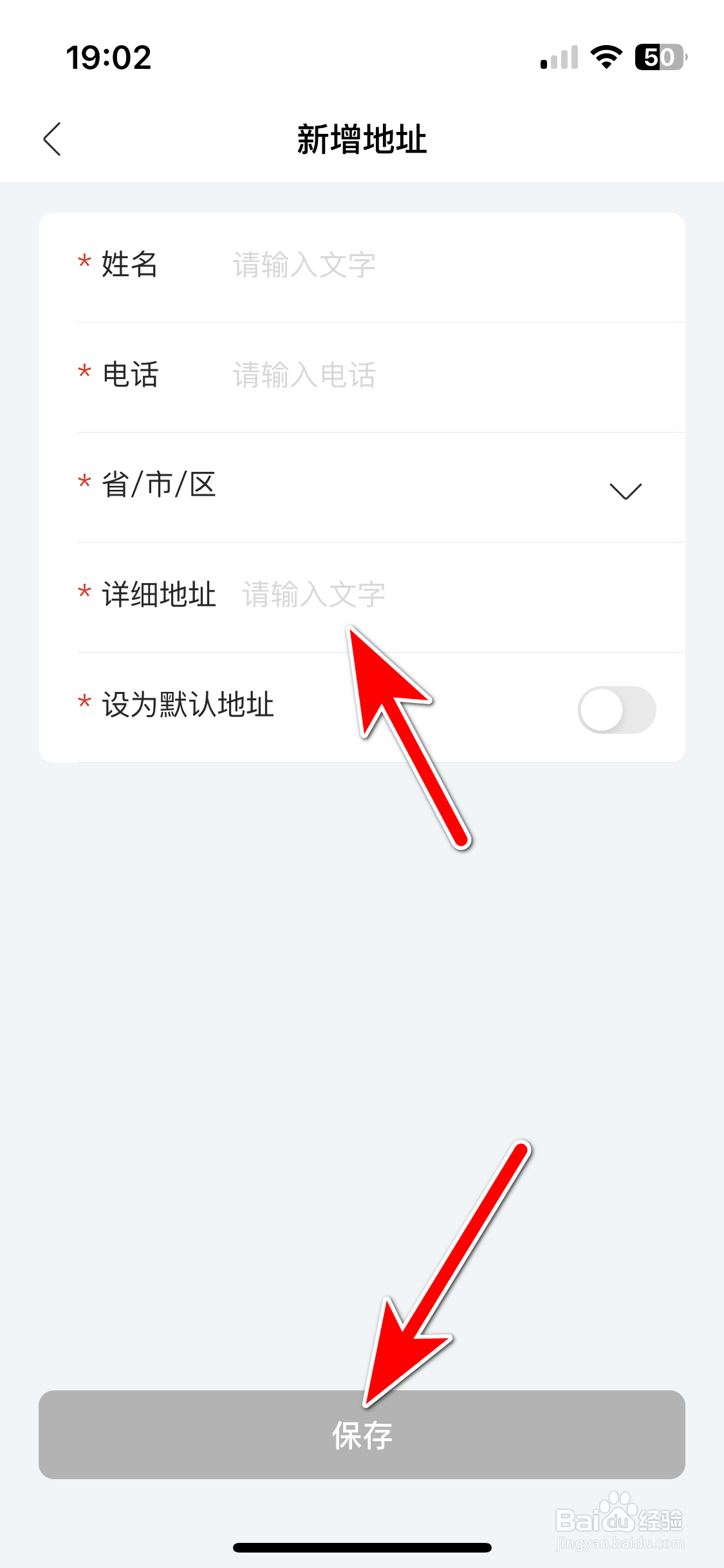Focus the 请输入电话 phone field
Screen dimensions: 724x1568
coord(302,375)
